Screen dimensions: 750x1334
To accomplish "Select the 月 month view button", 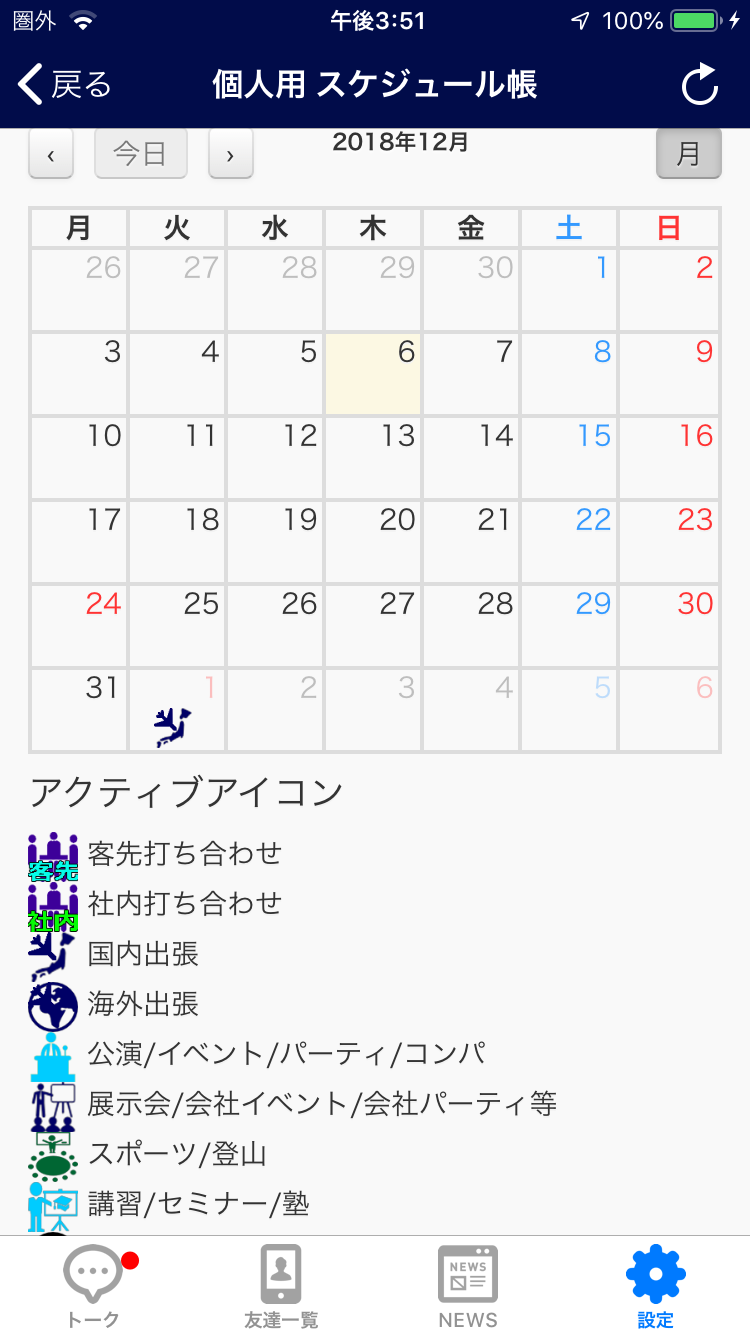I will tap(688, 154).
